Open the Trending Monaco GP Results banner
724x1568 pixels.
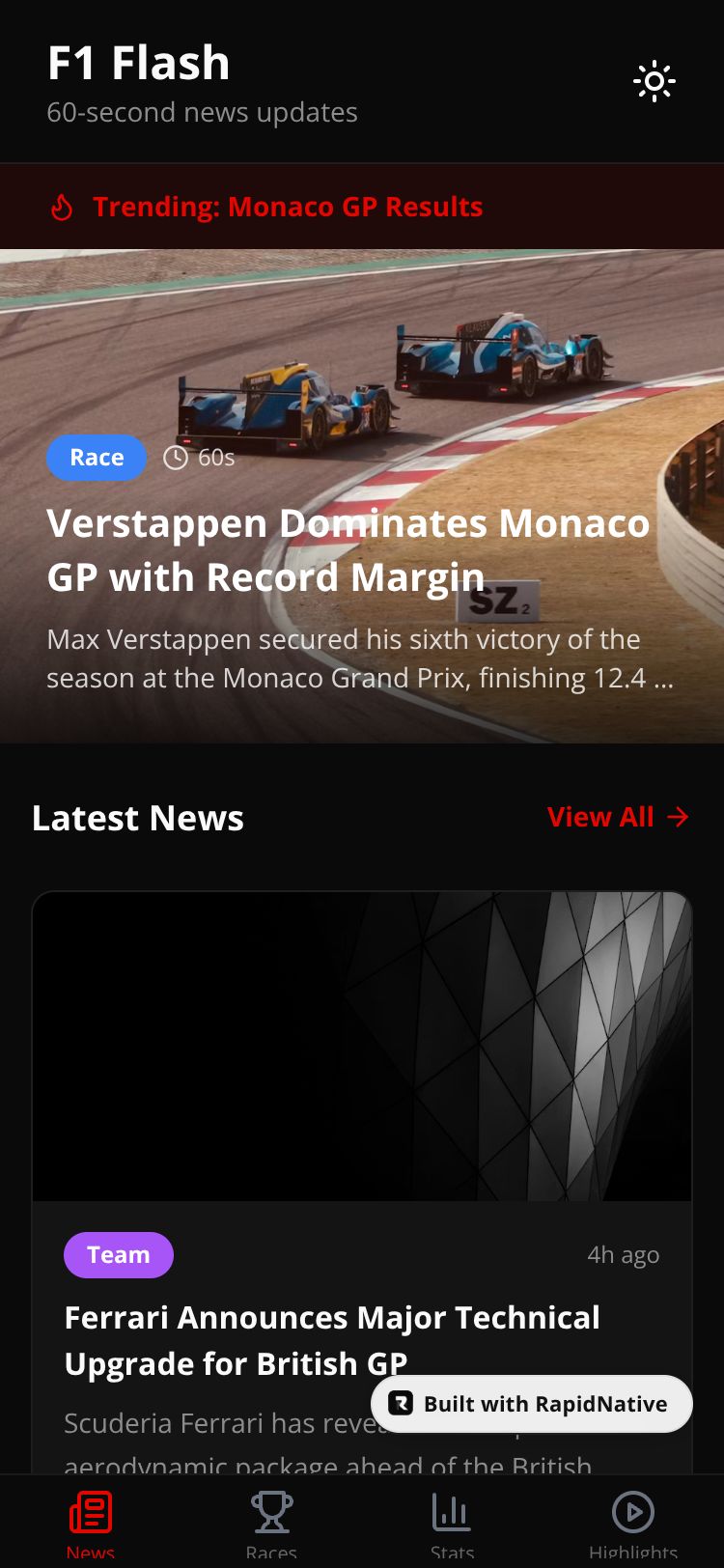click(x=288, y=207)
